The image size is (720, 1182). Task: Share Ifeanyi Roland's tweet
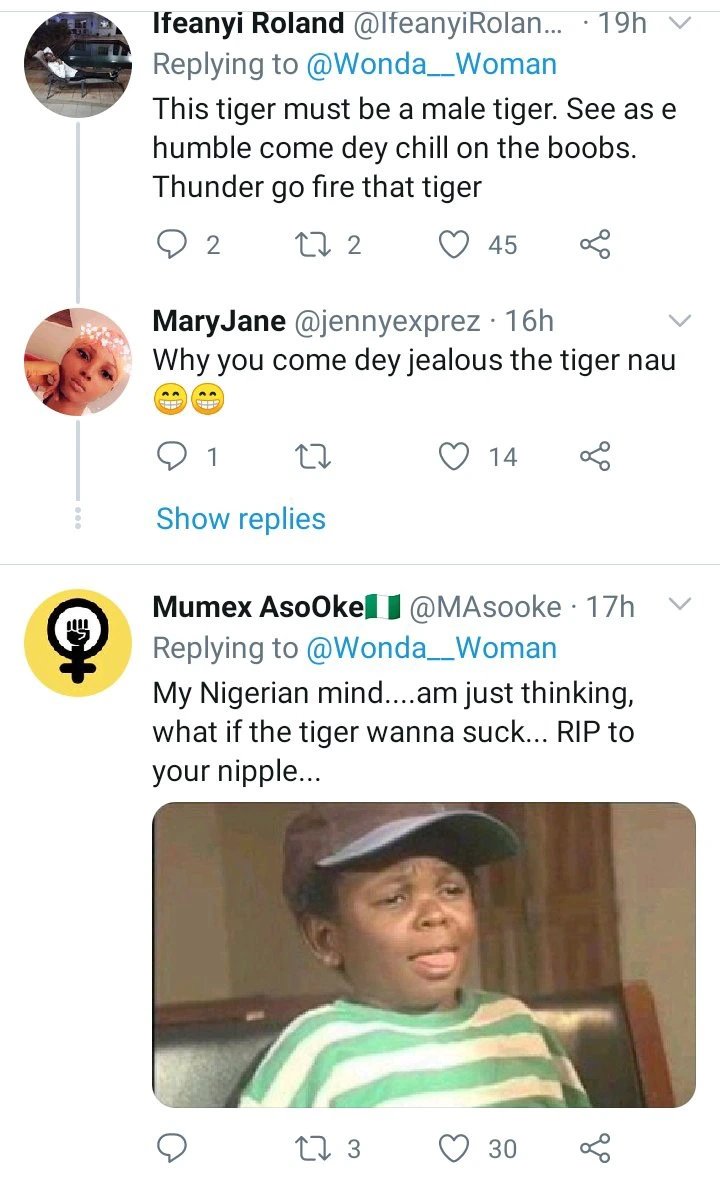595,244
